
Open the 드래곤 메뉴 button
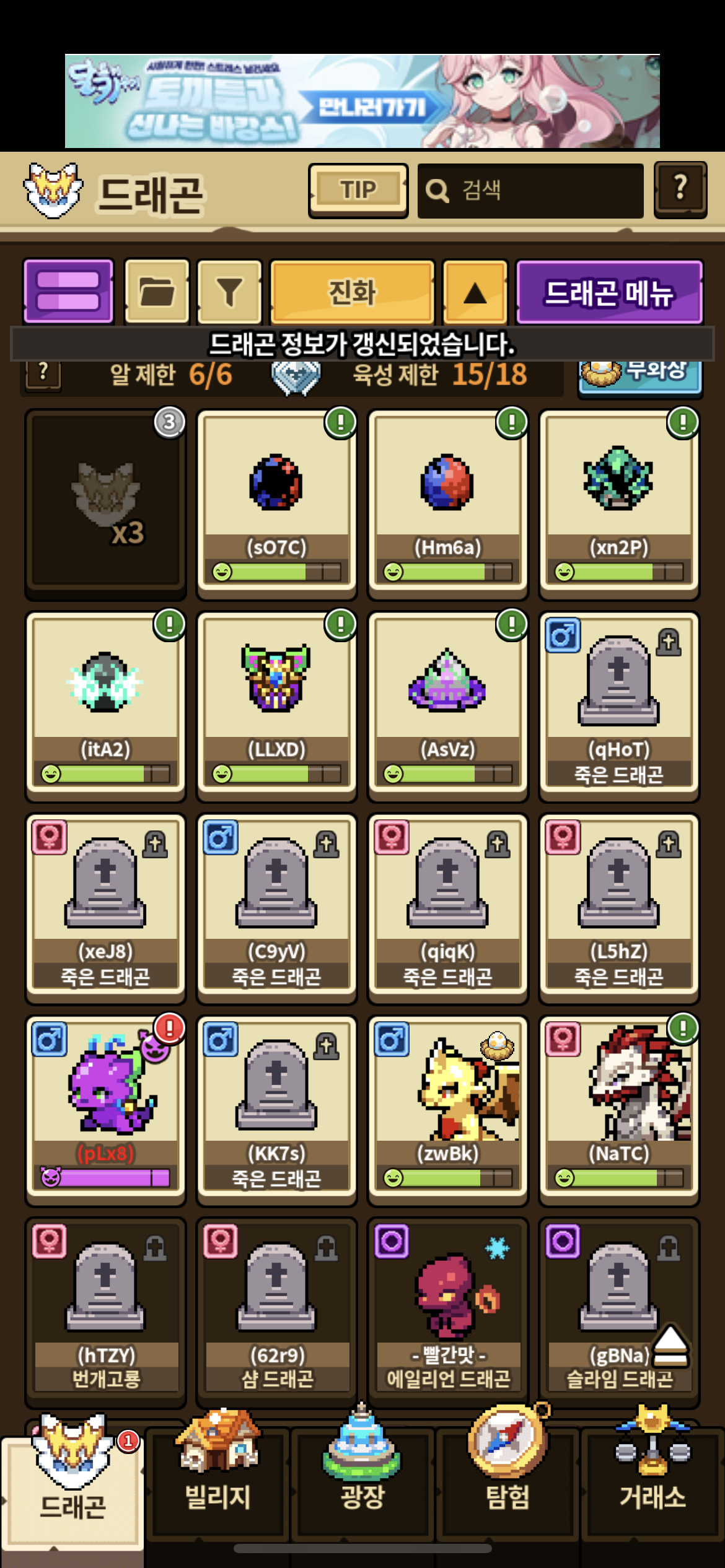(609, 292)
